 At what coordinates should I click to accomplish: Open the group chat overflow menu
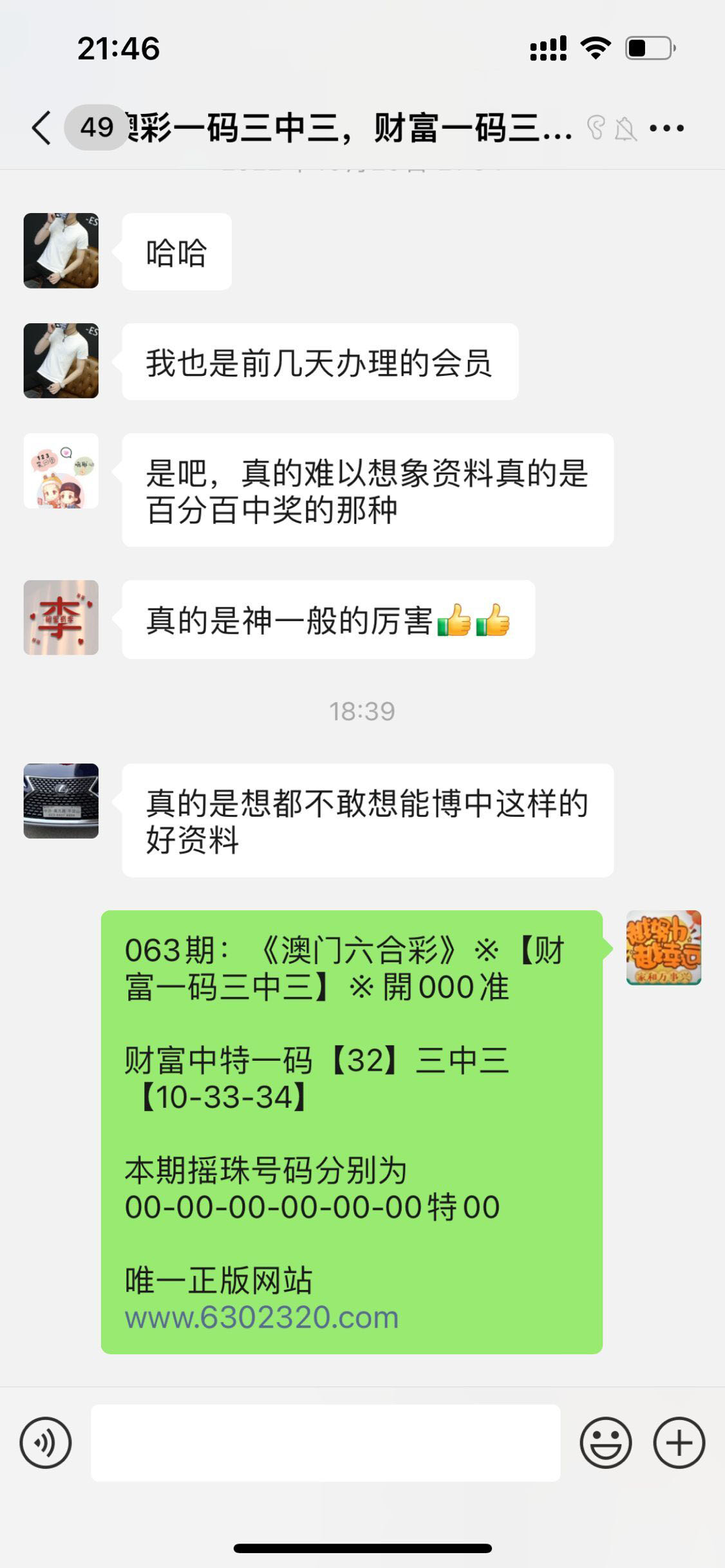click(666, 128)
